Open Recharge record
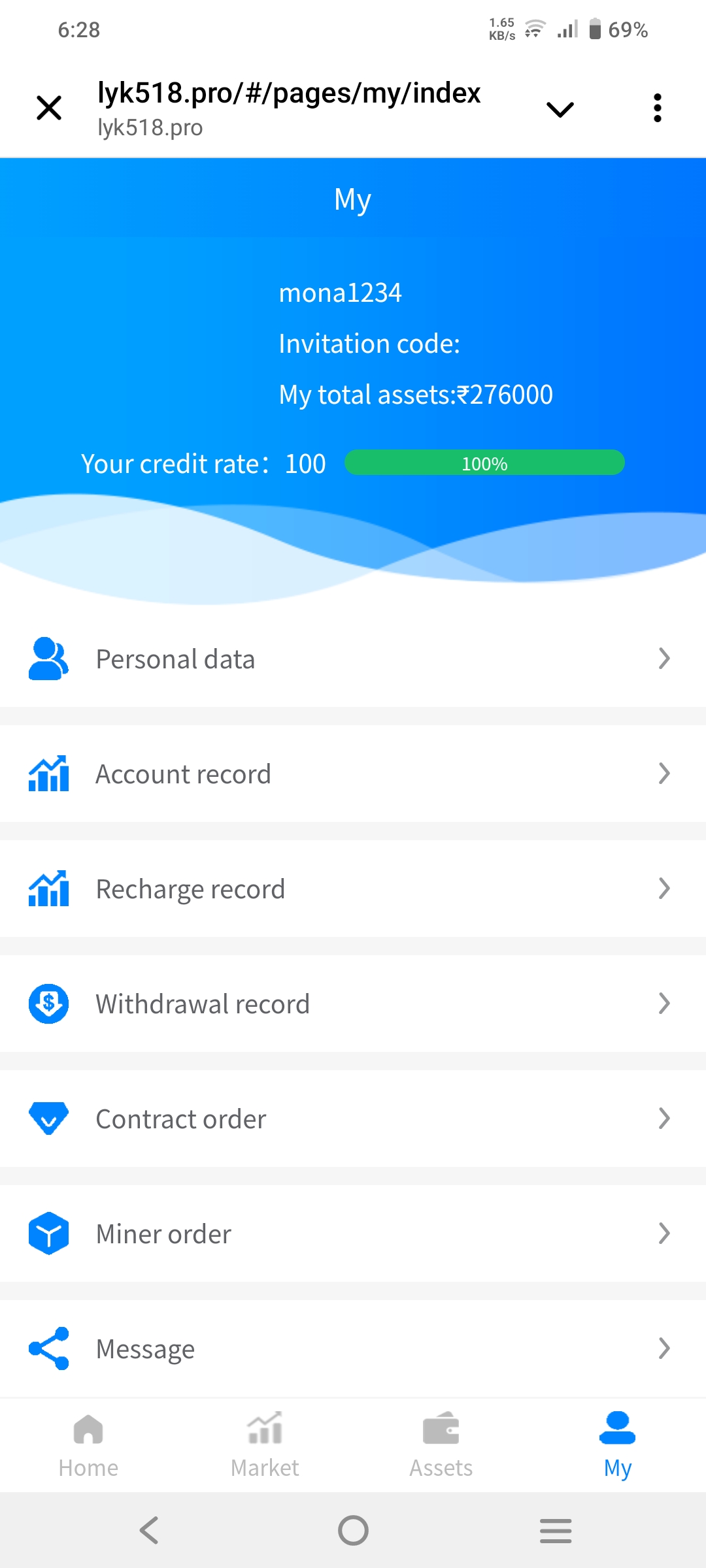Image resolution: width=706 pixels, height=1568 pixels. [353, 889]
